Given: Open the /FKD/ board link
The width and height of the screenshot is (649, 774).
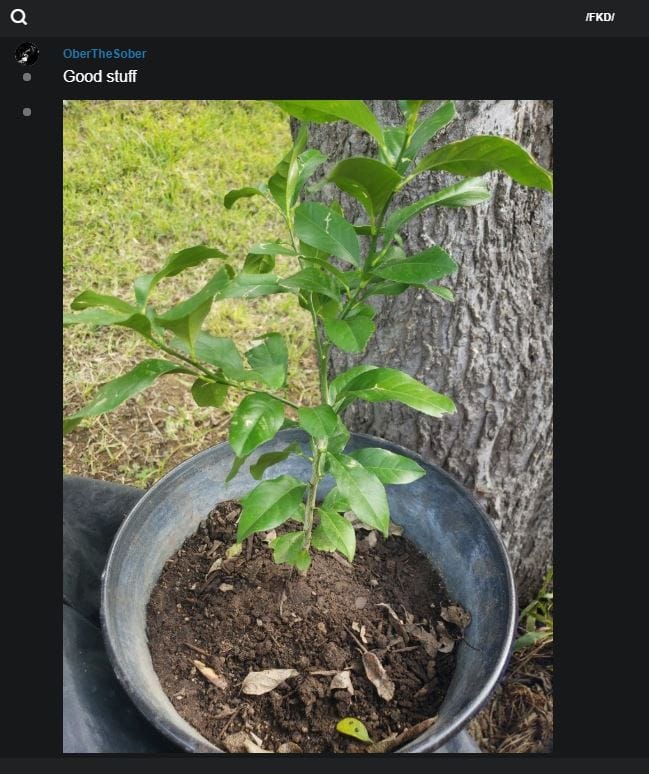Looking at the screenshot, I should [600, 17].
